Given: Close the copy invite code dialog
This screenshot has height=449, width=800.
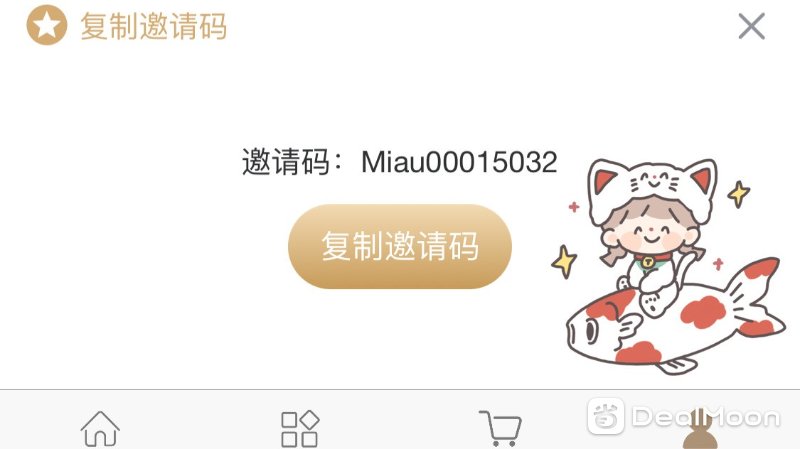Looking at the screenshot, I should pyautogui.click(x=751, y=26).
